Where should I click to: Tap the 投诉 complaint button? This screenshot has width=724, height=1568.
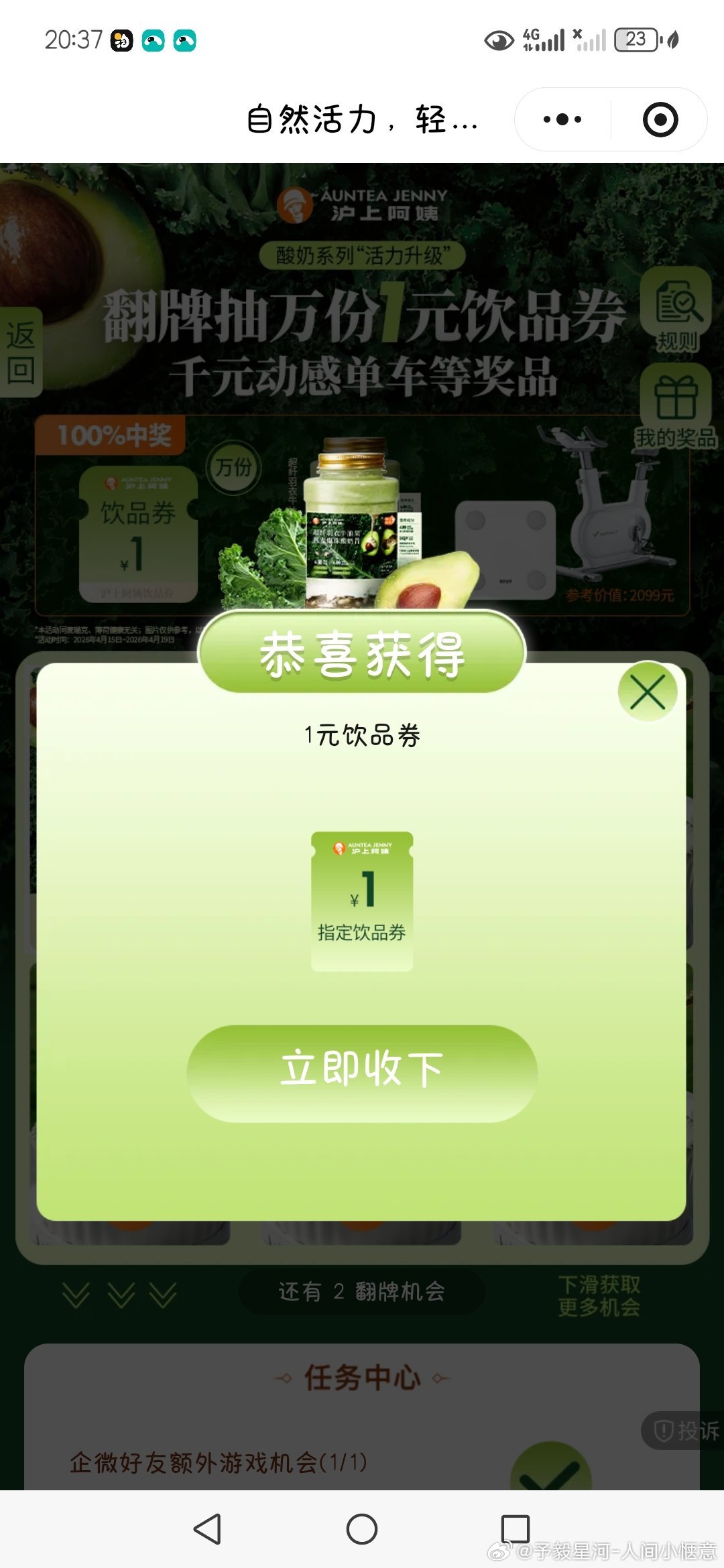click(x=685, y=1431)
